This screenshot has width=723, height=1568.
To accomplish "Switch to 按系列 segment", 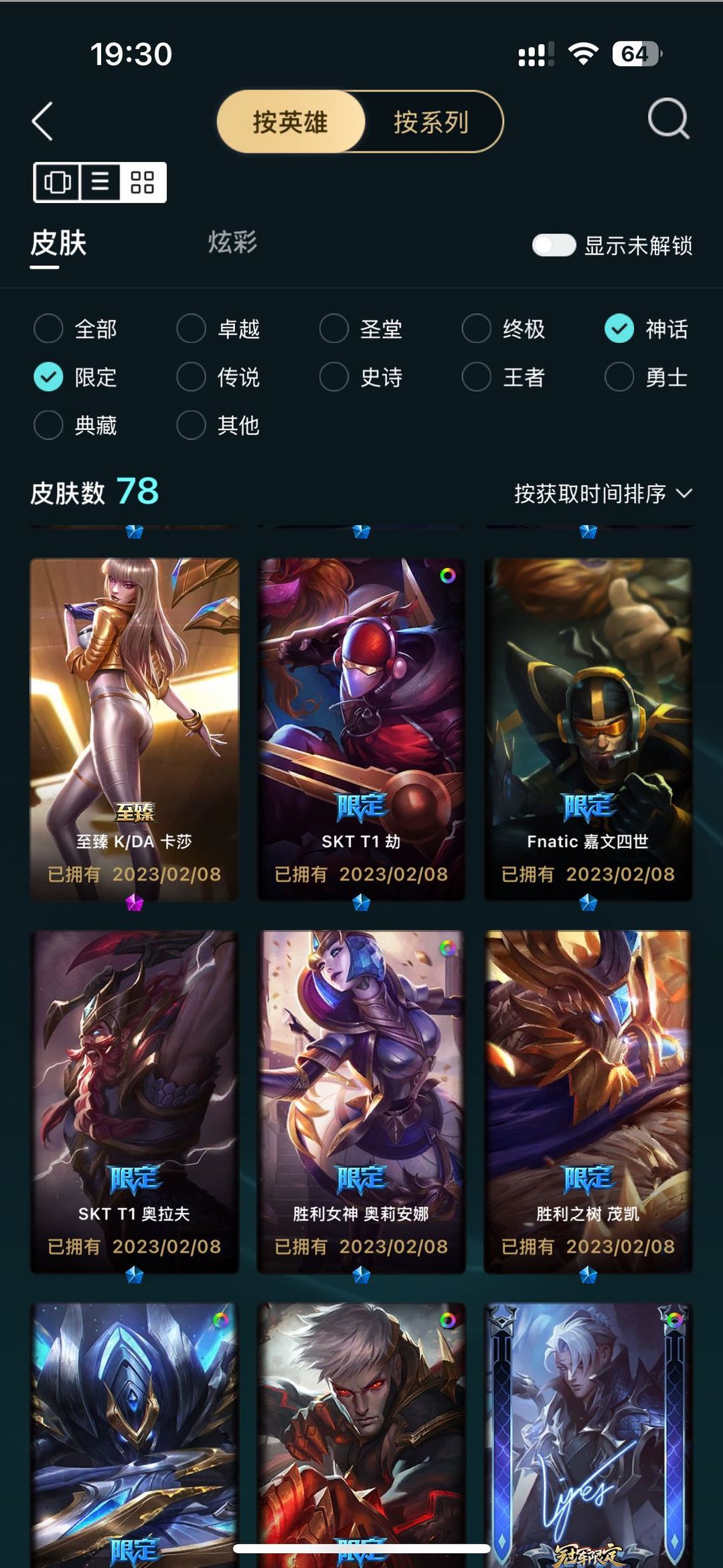I will [431, 122].
